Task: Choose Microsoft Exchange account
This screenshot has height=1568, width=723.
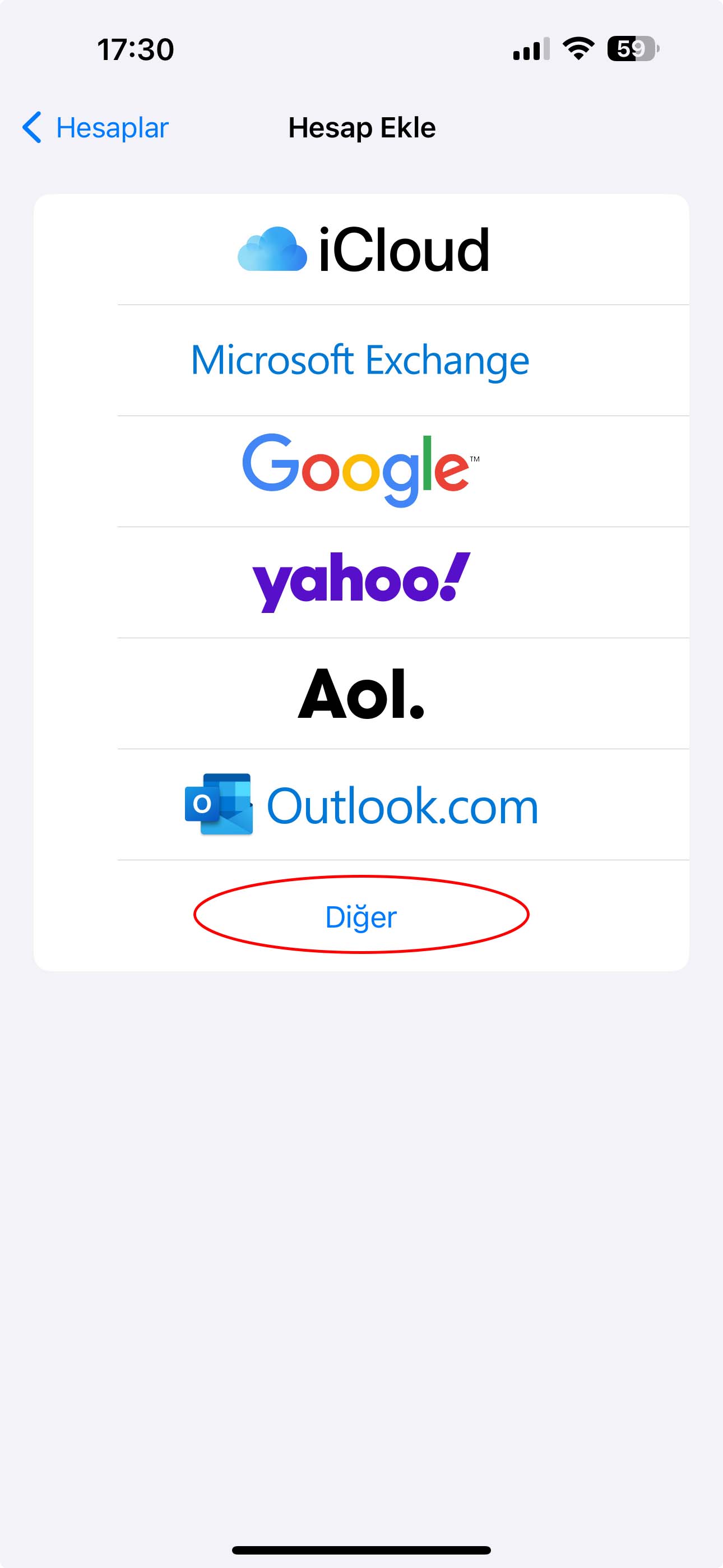Action: click(360, 361)
